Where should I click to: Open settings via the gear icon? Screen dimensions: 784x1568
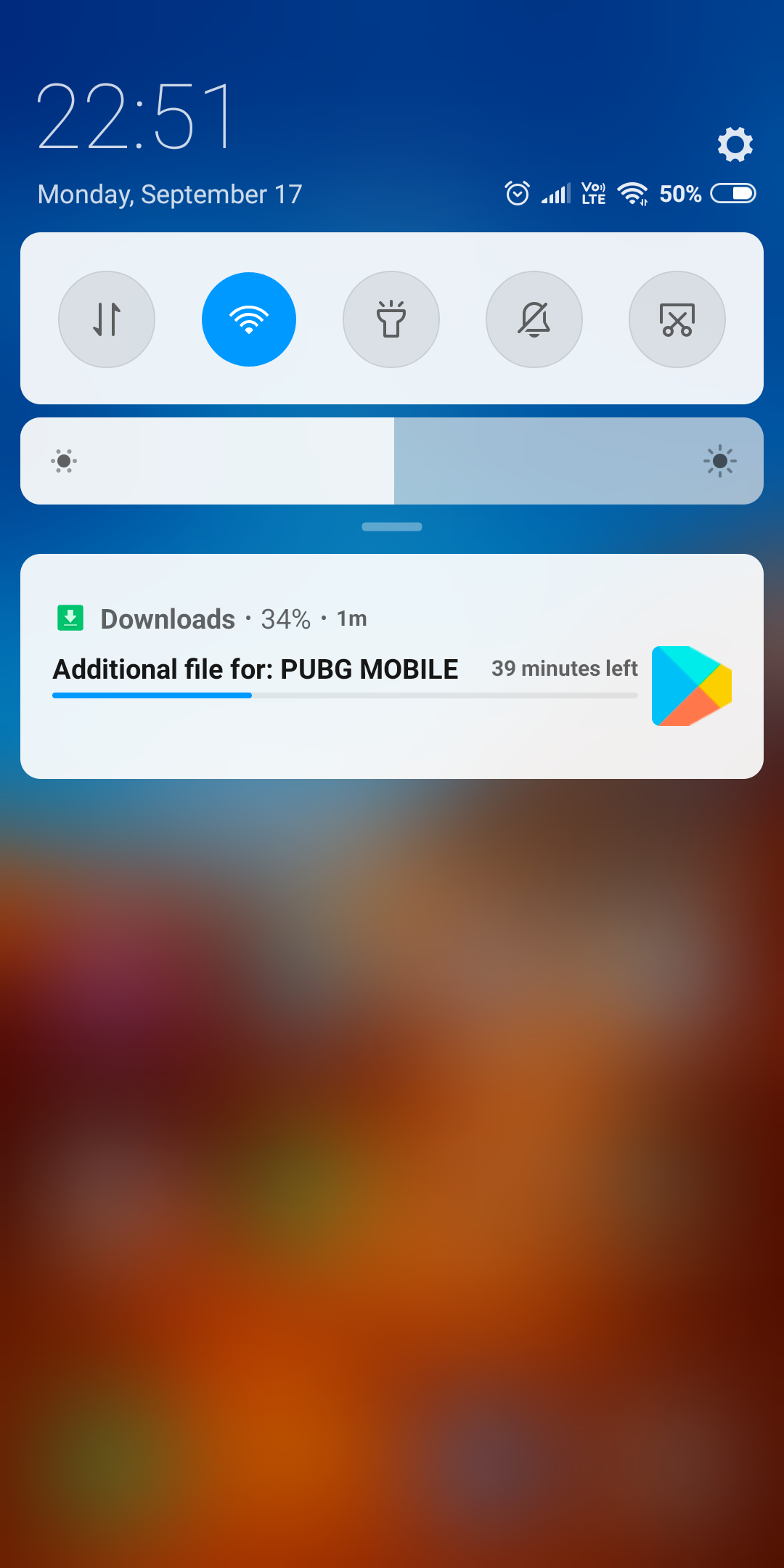pyautogui.click(x=735, y=144)
